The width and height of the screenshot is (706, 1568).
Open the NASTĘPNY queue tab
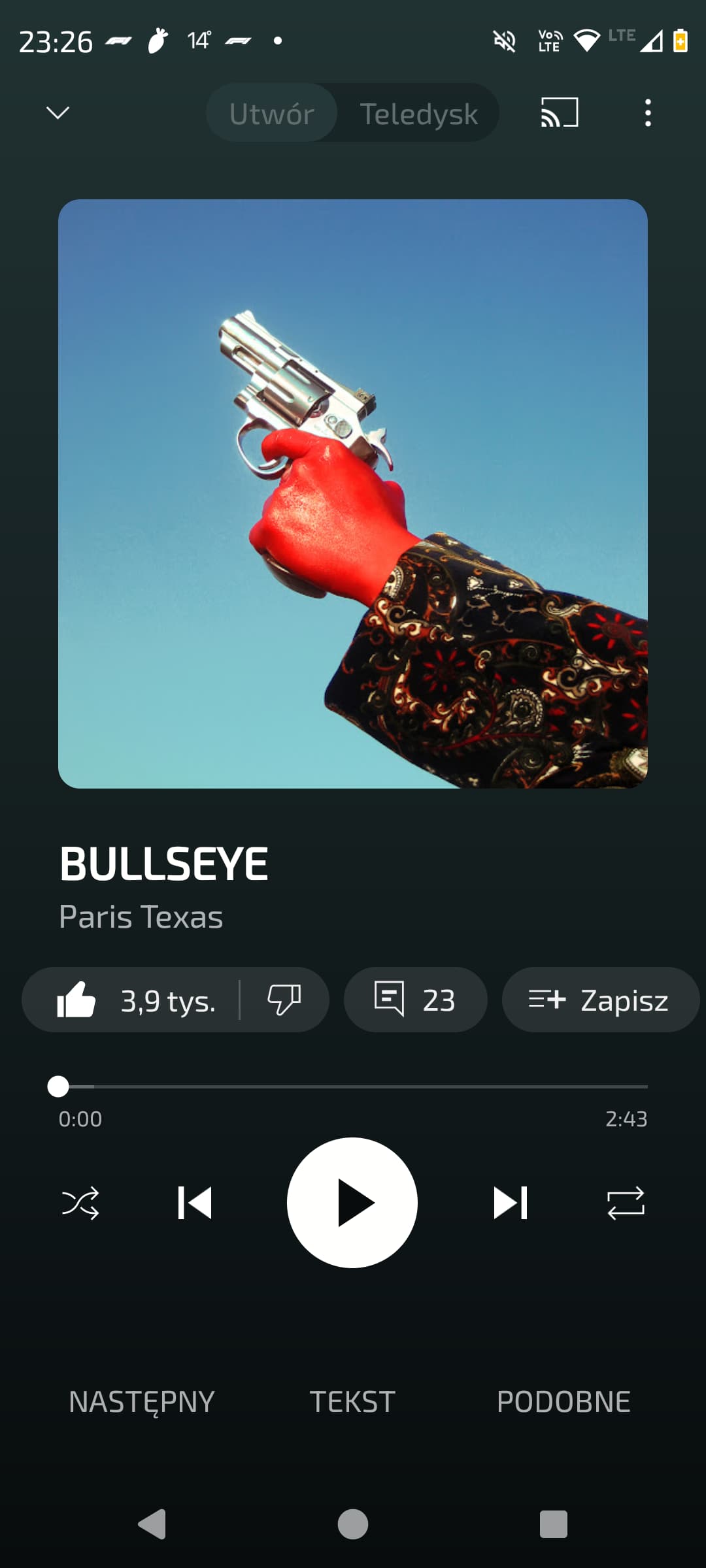pyautogui.click(x=142, y=1401)
